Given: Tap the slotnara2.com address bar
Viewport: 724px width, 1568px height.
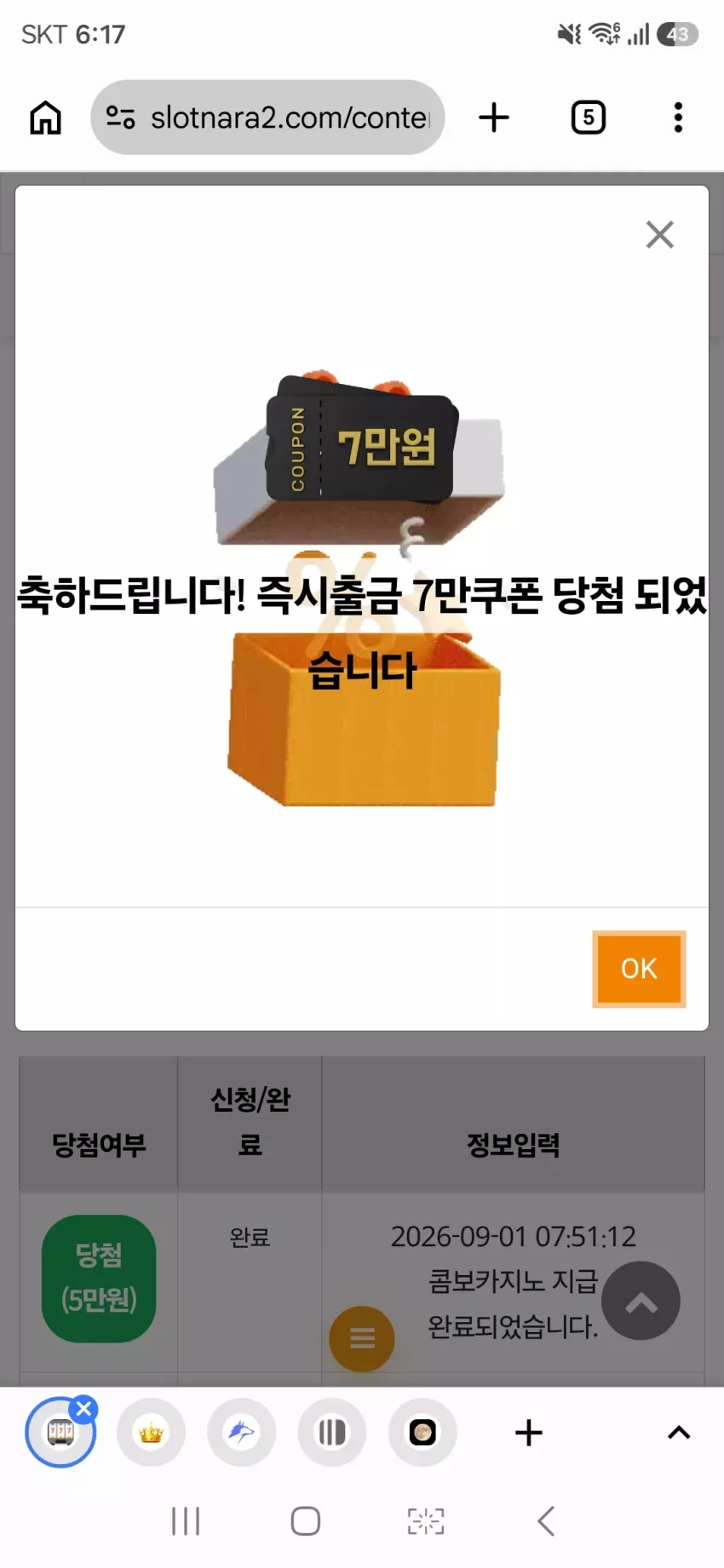Looking at the screenshot, I should coord(267,117).
